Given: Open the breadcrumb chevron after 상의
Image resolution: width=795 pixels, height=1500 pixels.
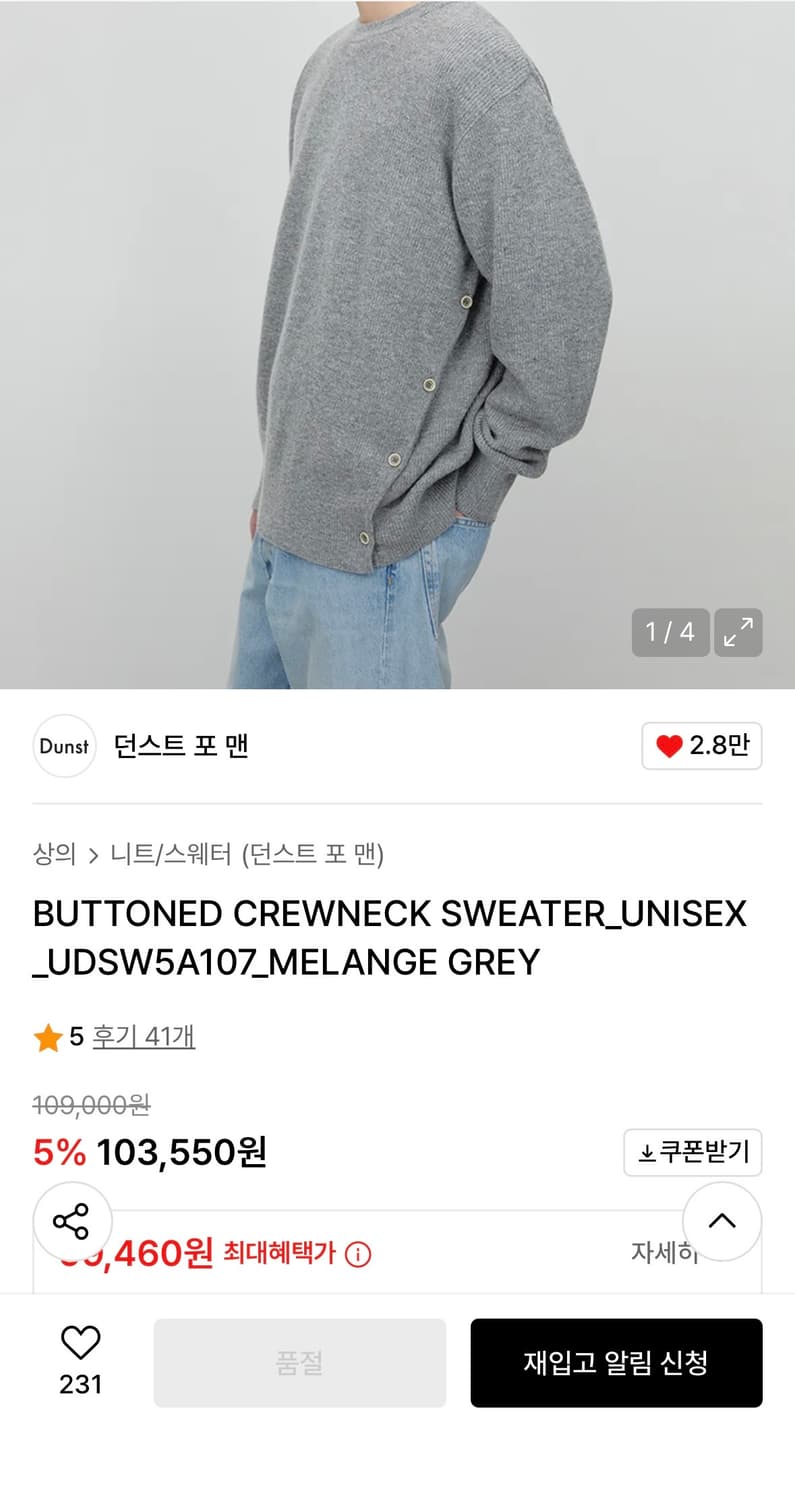Looking at the screenshot, I should [93, 856].
